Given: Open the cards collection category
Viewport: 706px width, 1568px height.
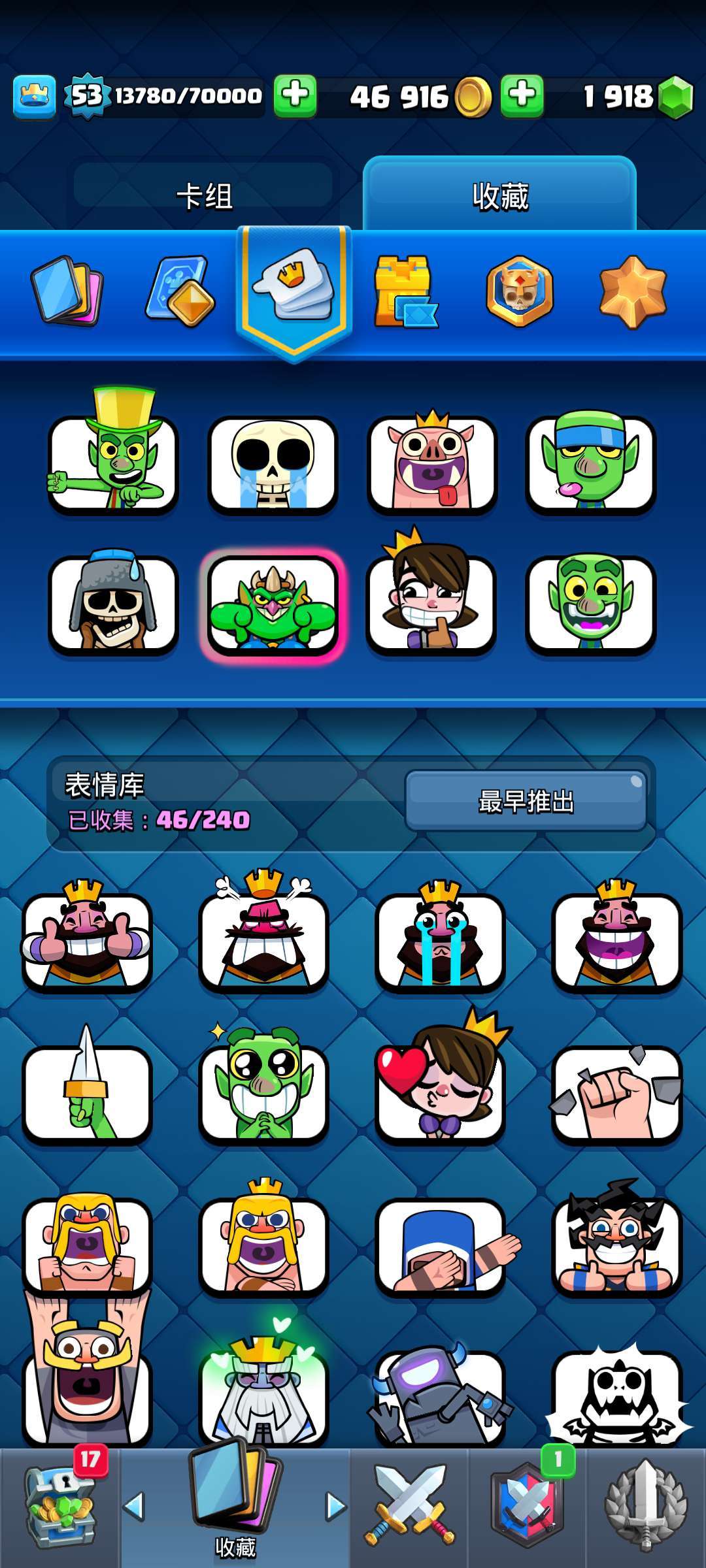Looking at the screenshot, I should (x=67, y=291).
